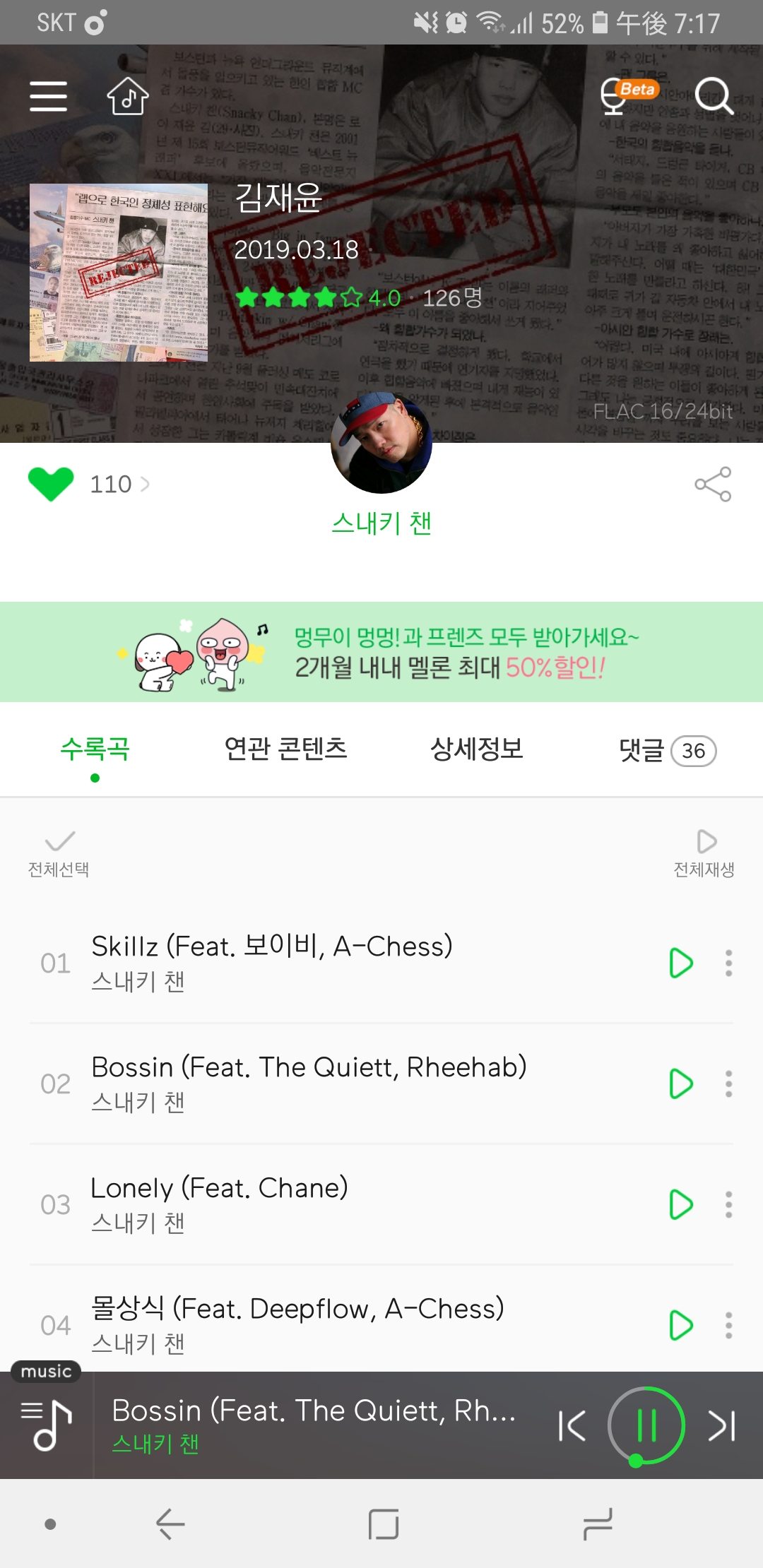763x1568 pixels.
Task: Toggle like on the album heart icon
Action: 49,483
